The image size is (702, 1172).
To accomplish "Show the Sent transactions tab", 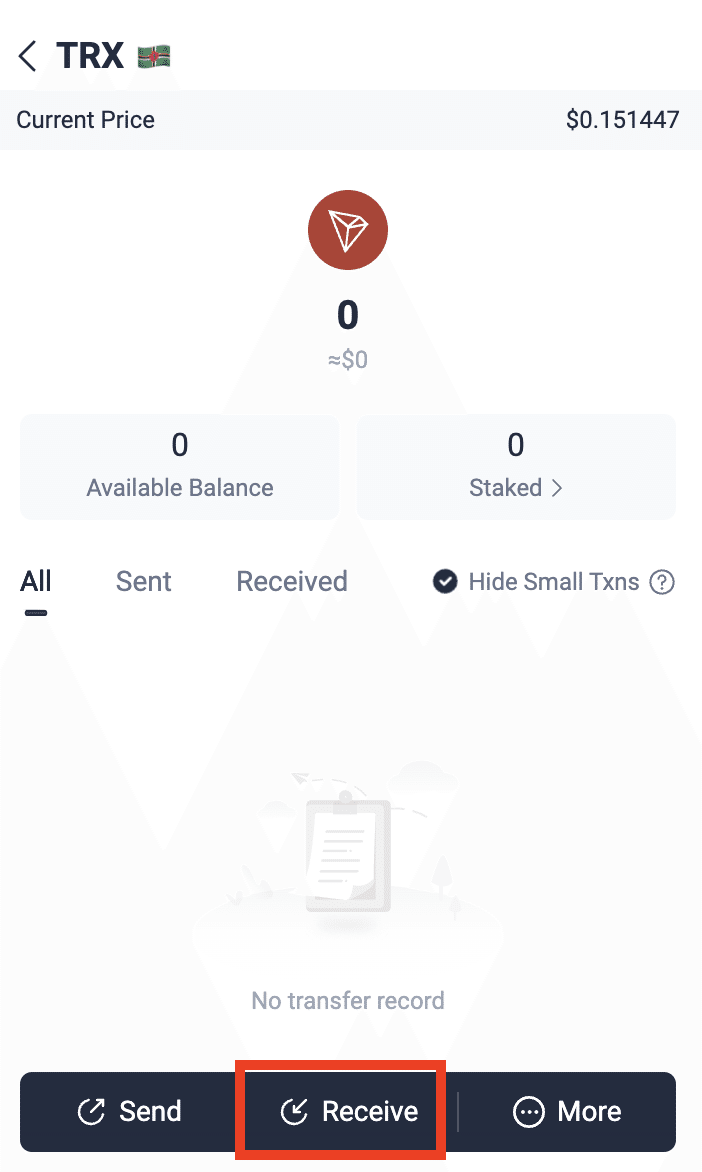I will 144,582.
